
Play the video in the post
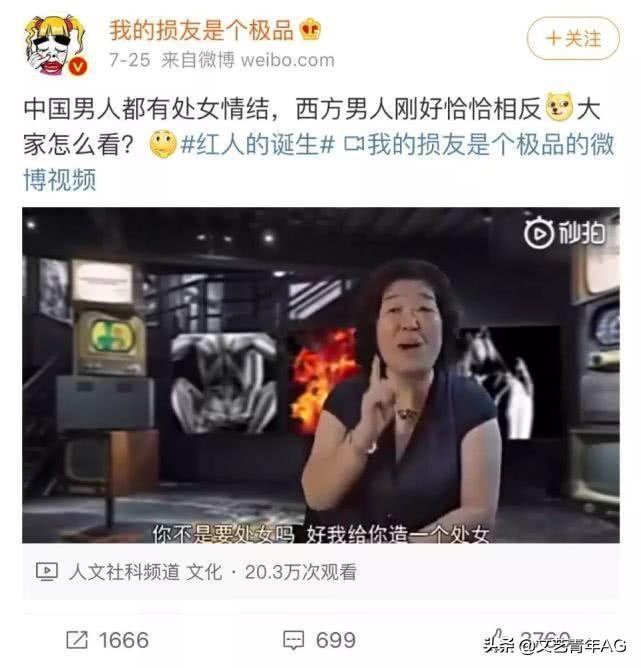(320, 375)
